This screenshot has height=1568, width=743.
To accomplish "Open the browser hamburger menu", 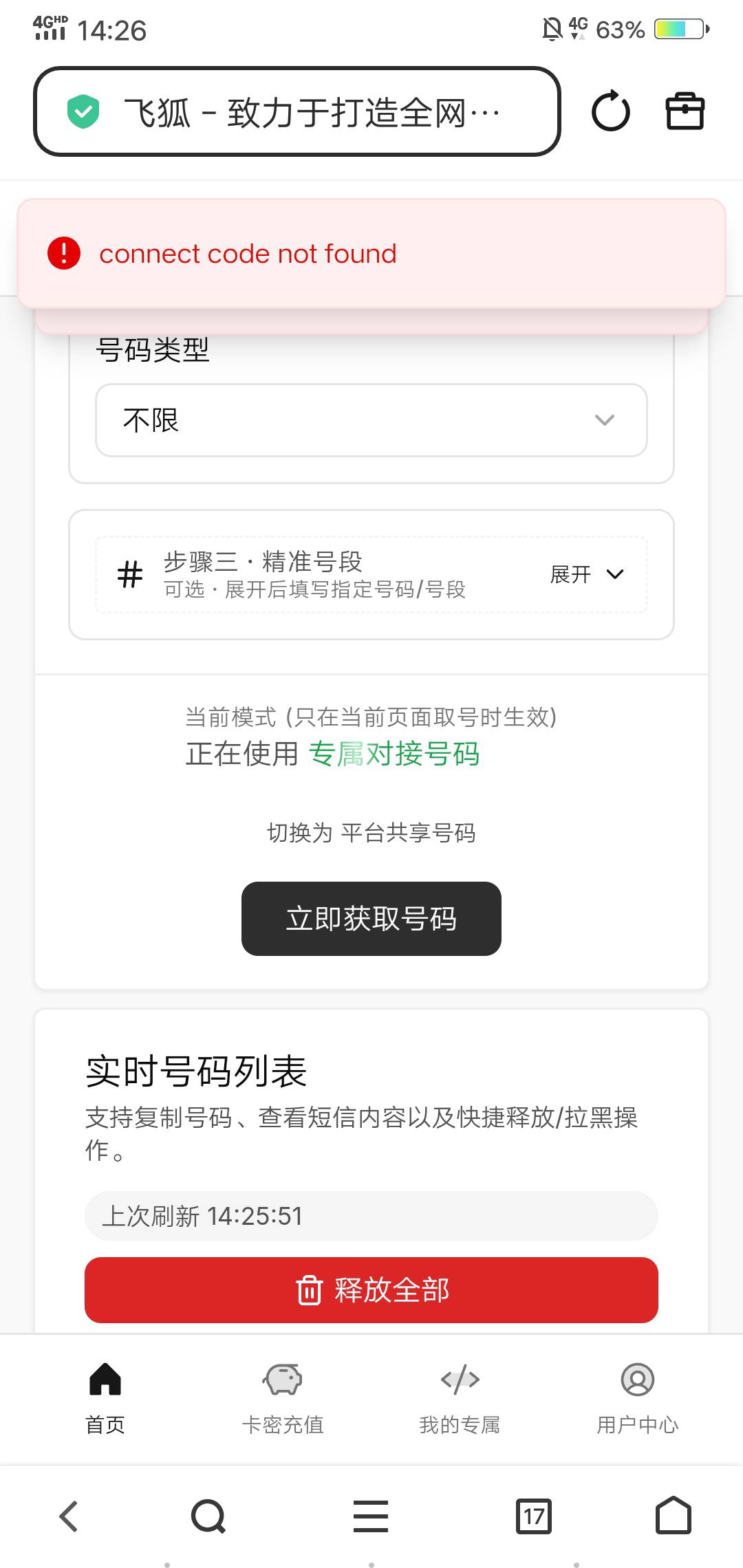I will tap(371, 1516).
